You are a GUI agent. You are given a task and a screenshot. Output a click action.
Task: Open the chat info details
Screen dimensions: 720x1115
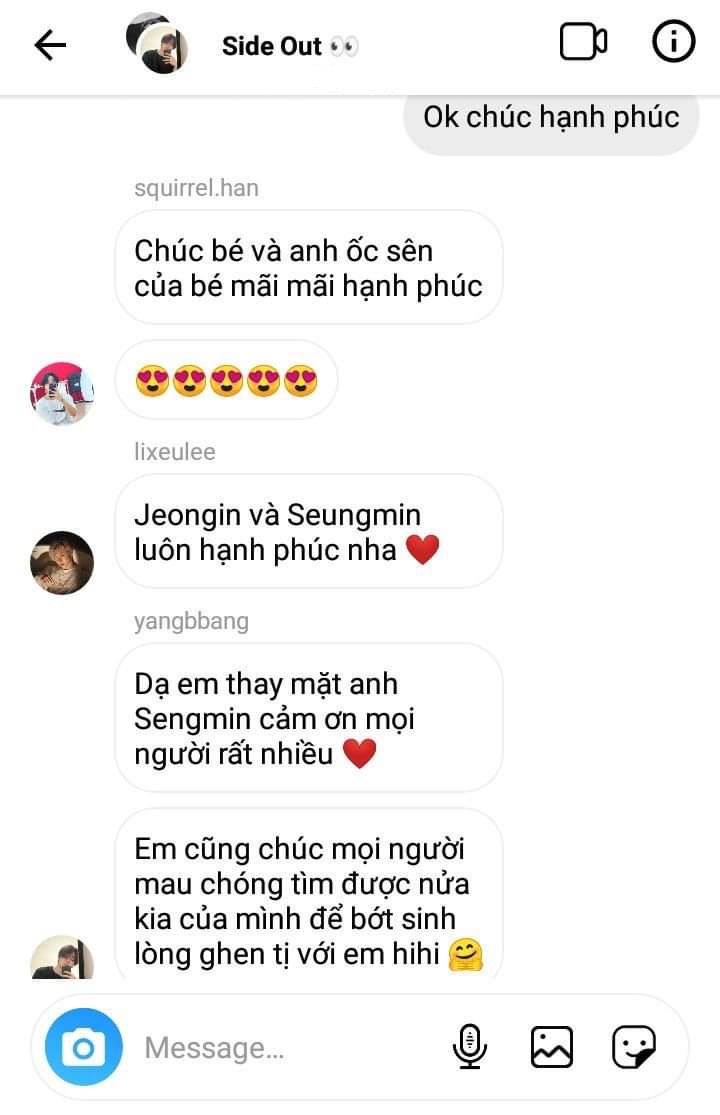[673, 43]
